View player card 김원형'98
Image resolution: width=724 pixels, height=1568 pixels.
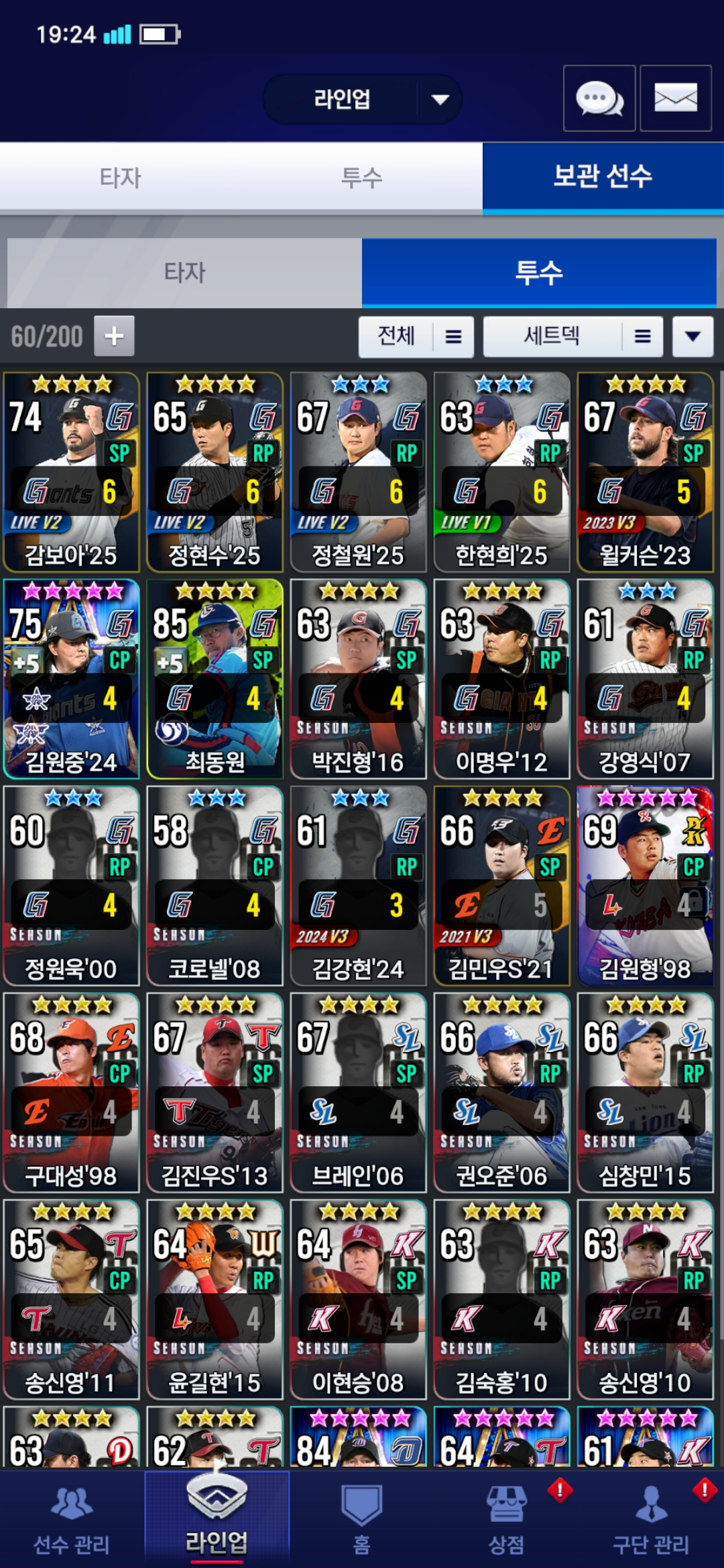pyautogui.click(x=645, y=886)
